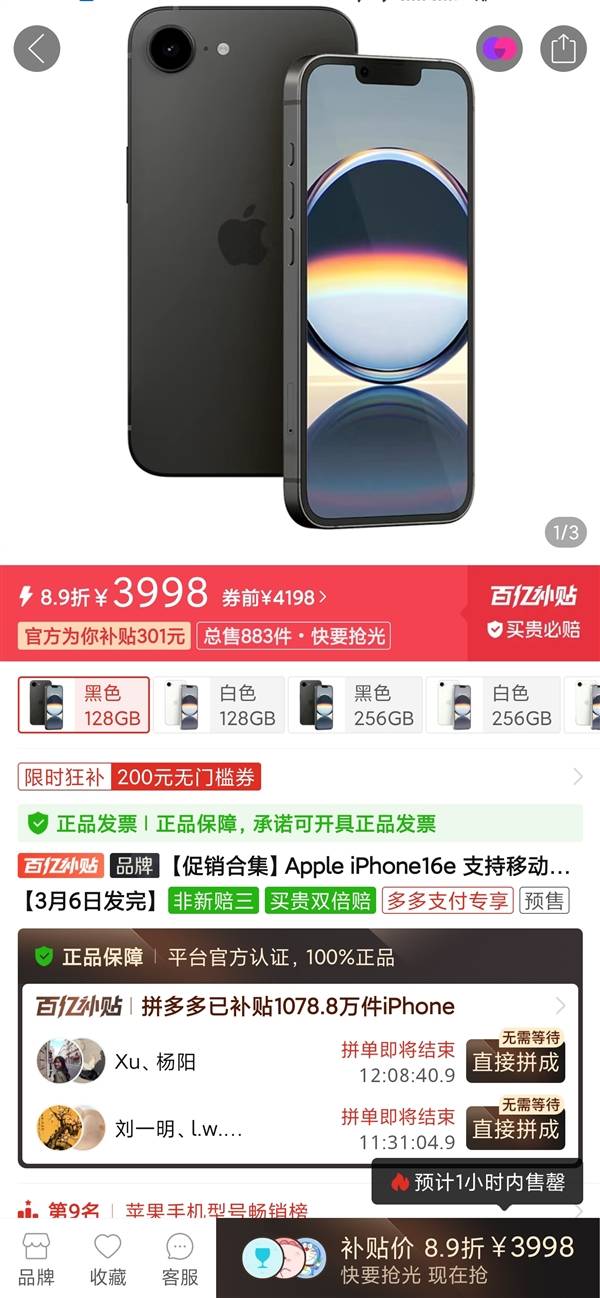Viewport: 600px width, 1298px height.
Task: Tap the round purple icon beside share
Action: pyautogui.click(x=499, y=48)
